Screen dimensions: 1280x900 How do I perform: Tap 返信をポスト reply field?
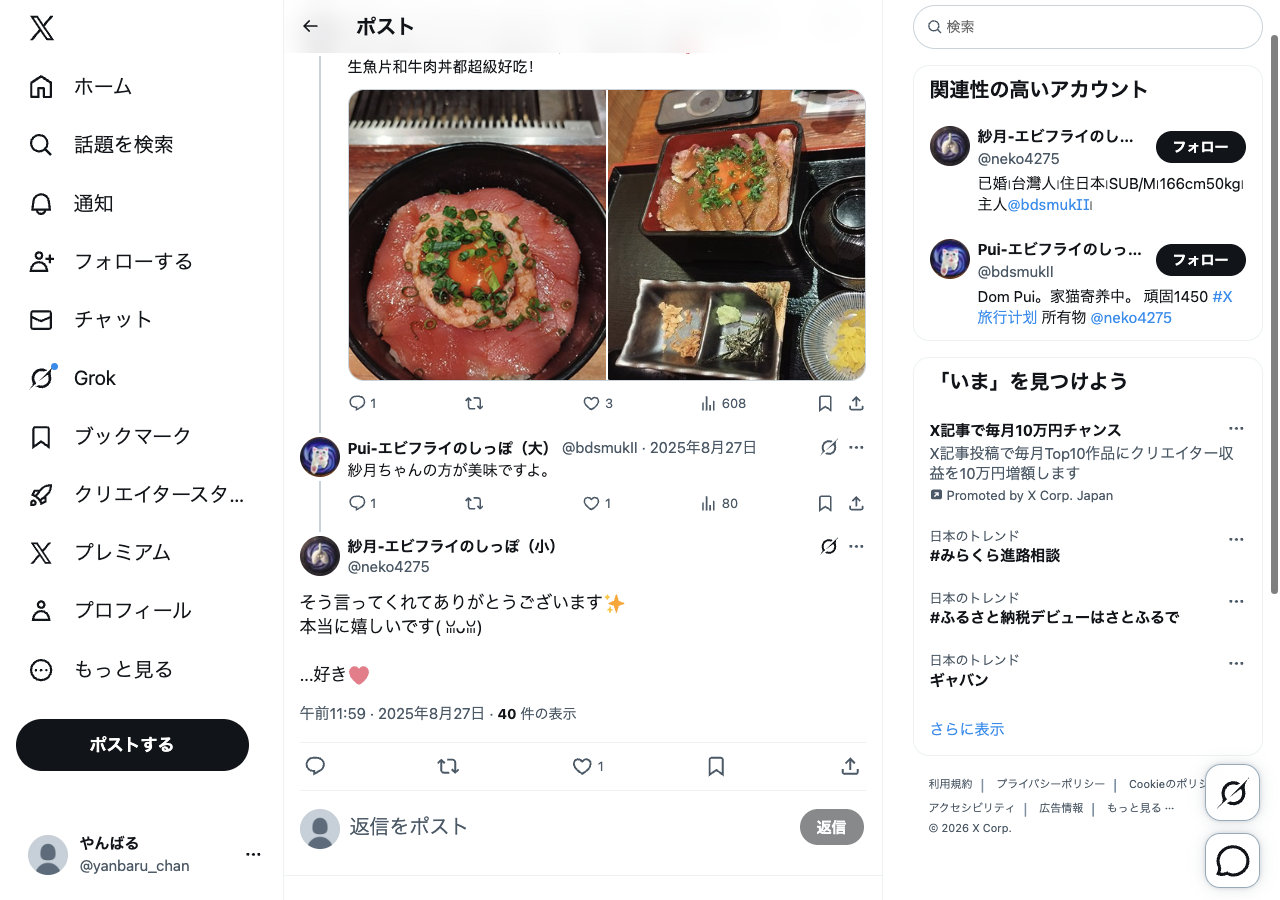(560, 827)
